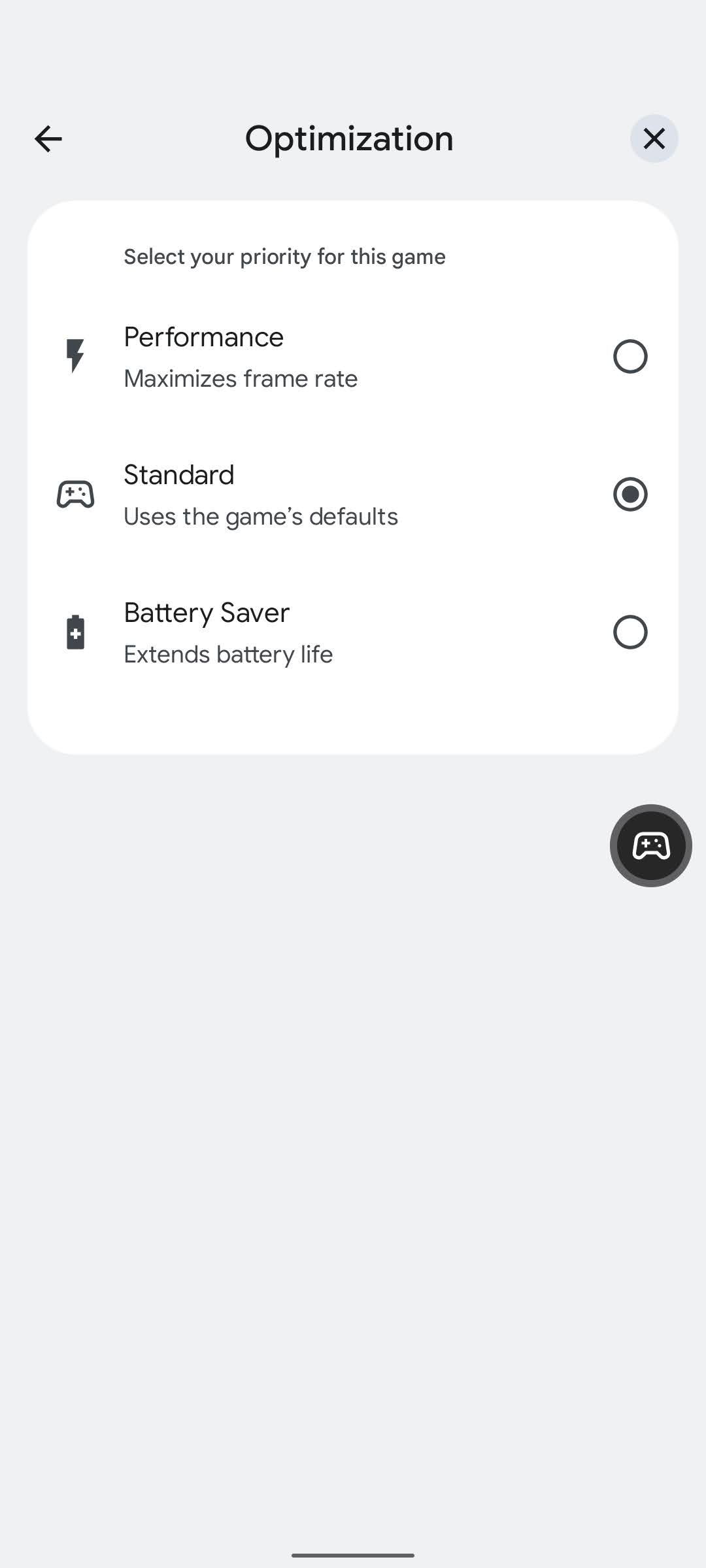Tap the white options card background
The height and width of the screenshot is (1568, 706).
click(353, 719)
